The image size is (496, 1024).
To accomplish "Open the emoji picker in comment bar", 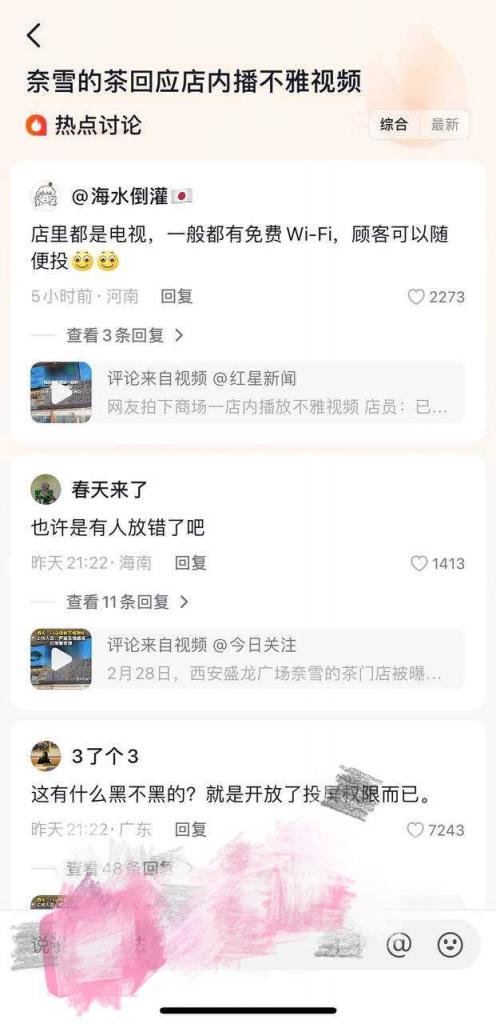I will [450, 944].
